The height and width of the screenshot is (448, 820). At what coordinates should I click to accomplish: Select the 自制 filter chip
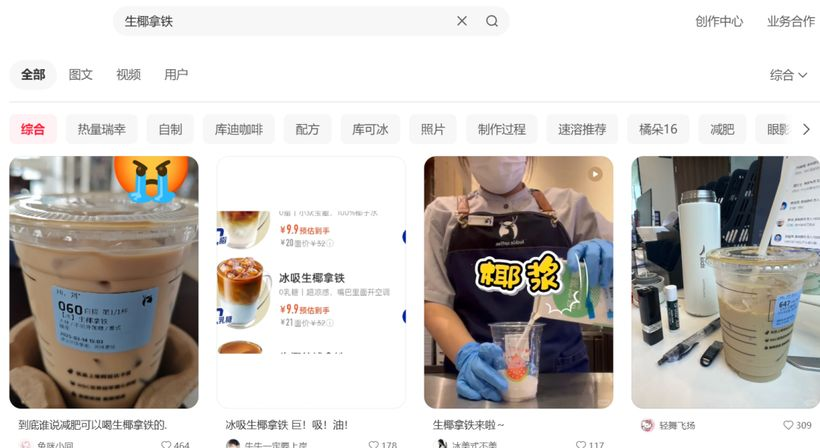[x=170, y=129]
